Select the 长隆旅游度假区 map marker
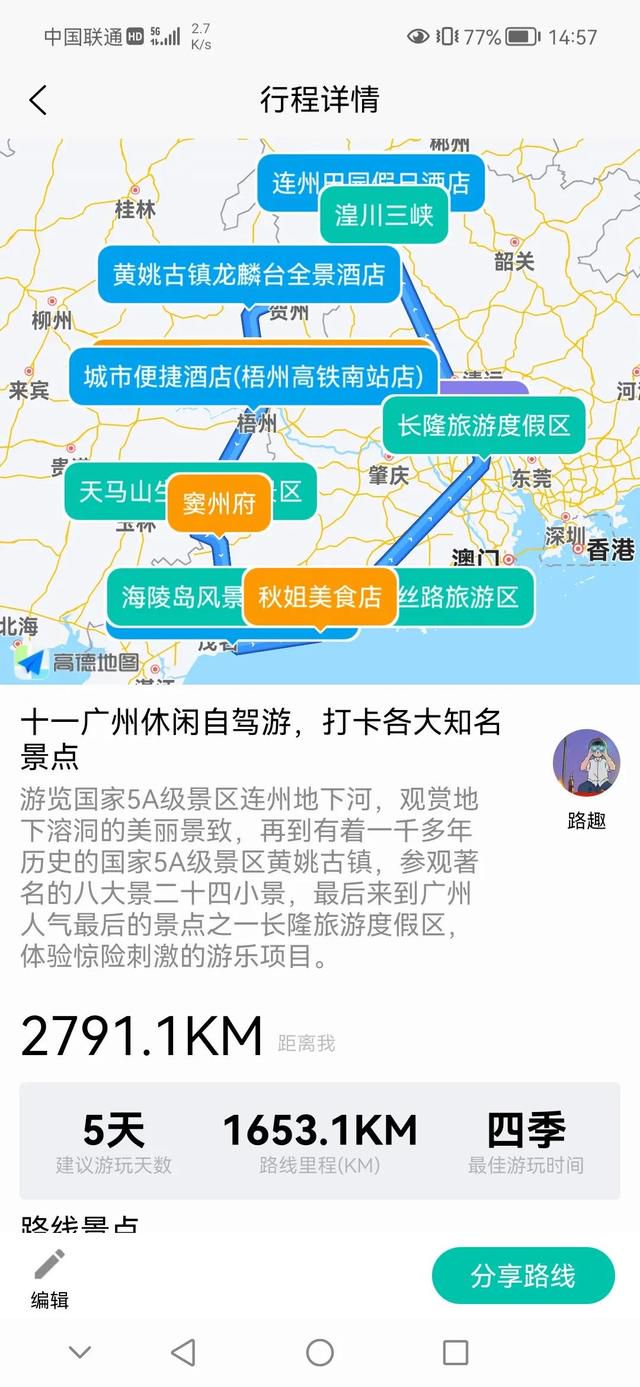The width and height of the screenshot is (640, 1387). (x=484, y=426)
